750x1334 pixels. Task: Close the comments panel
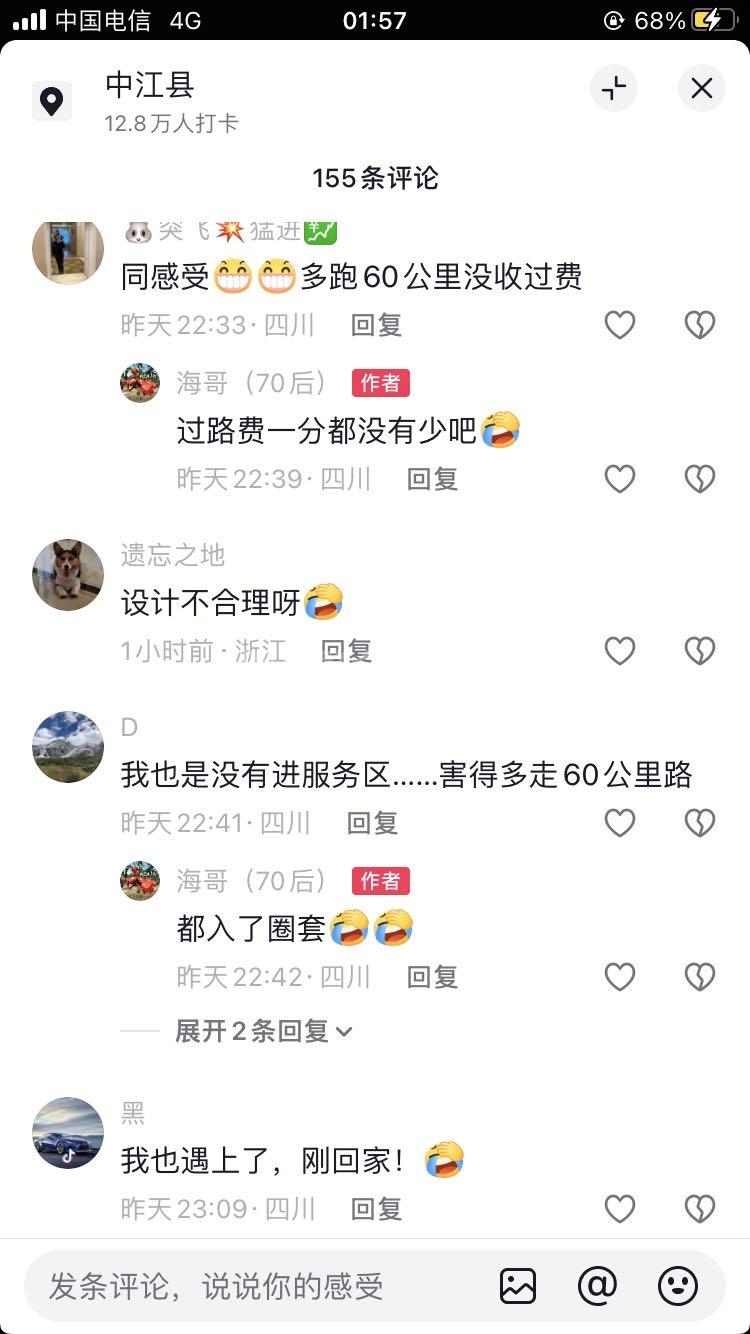(x=701, y=88)
